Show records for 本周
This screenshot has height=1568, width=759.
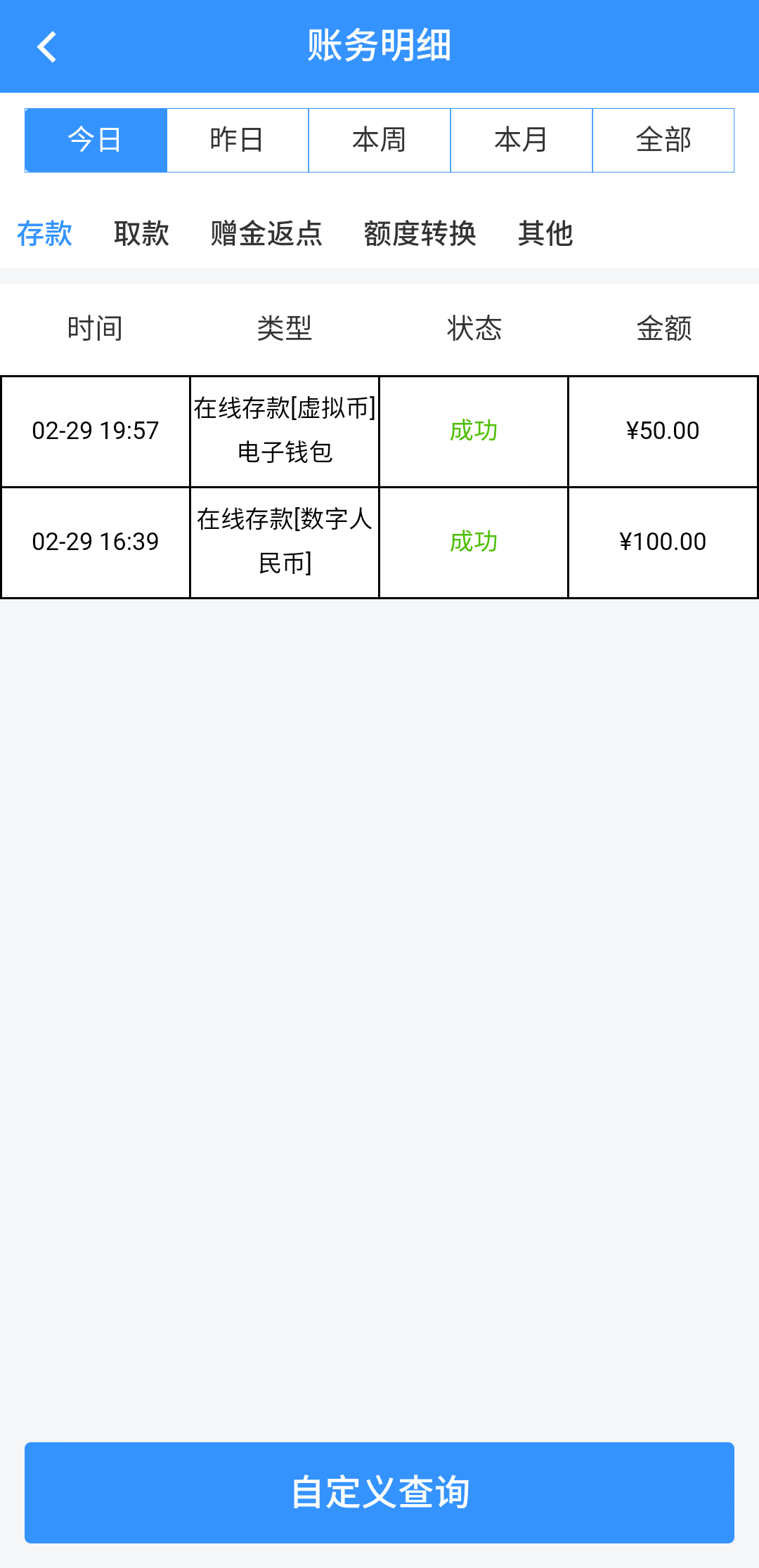click(x=379, y=141)
